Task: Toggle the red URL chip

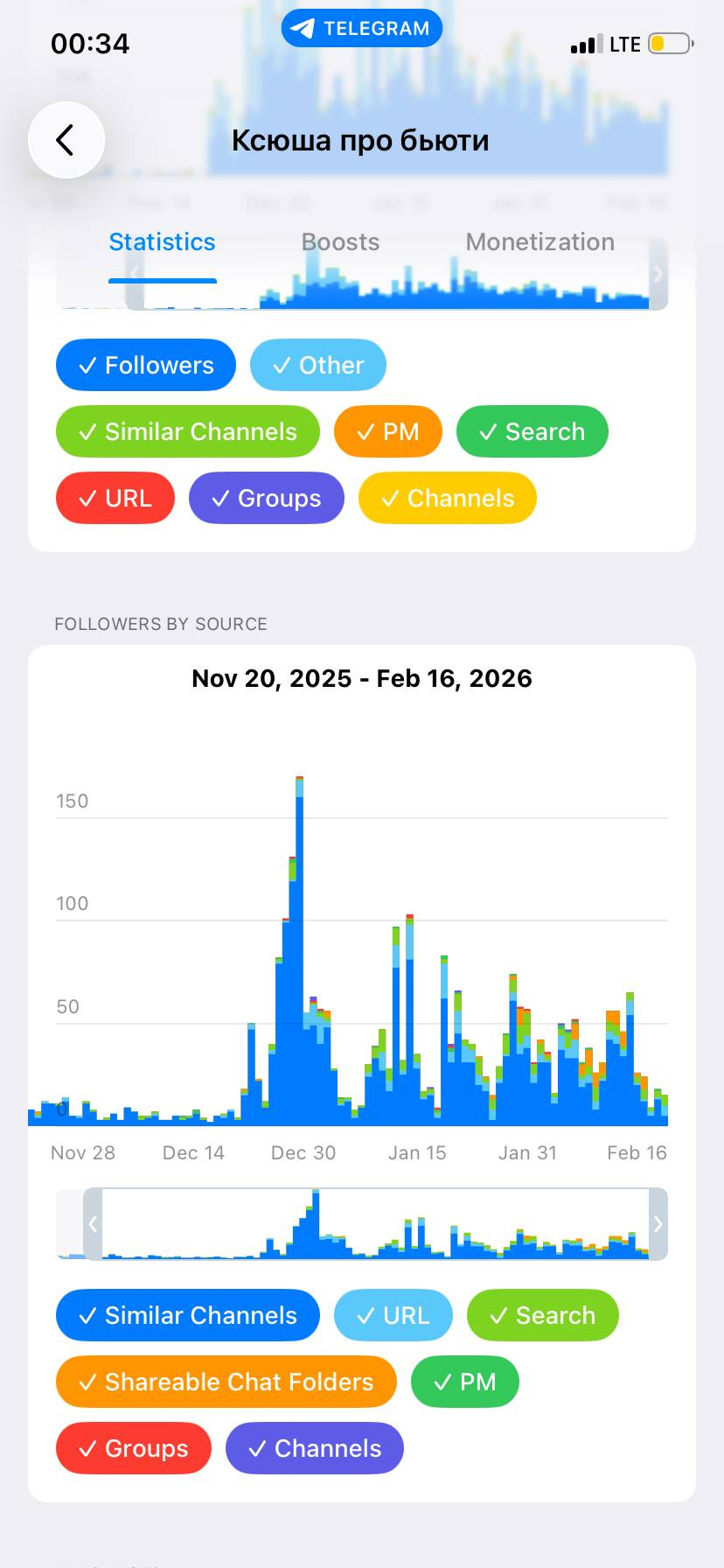Action: [115, 498]
